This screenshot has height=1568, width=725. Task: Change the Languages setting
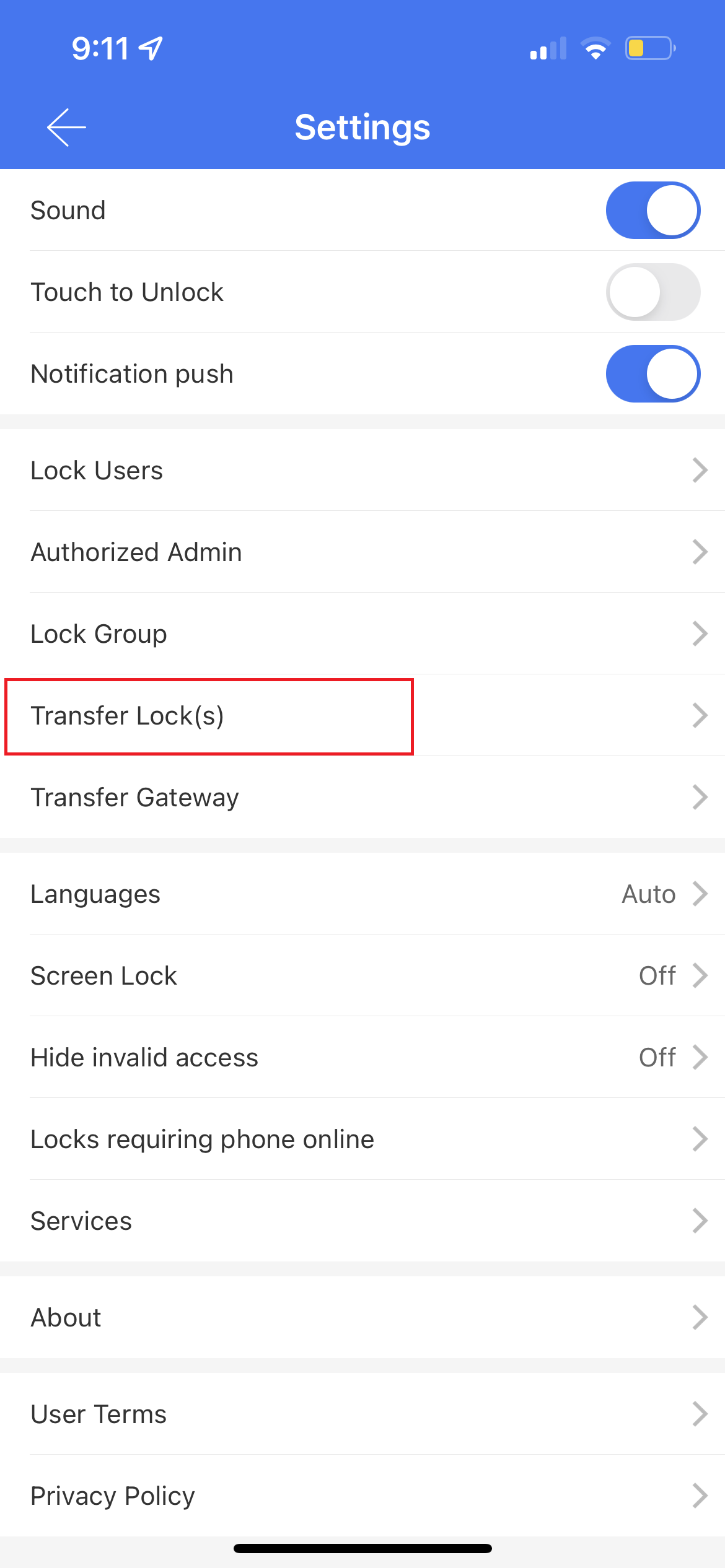coord(362,894)
